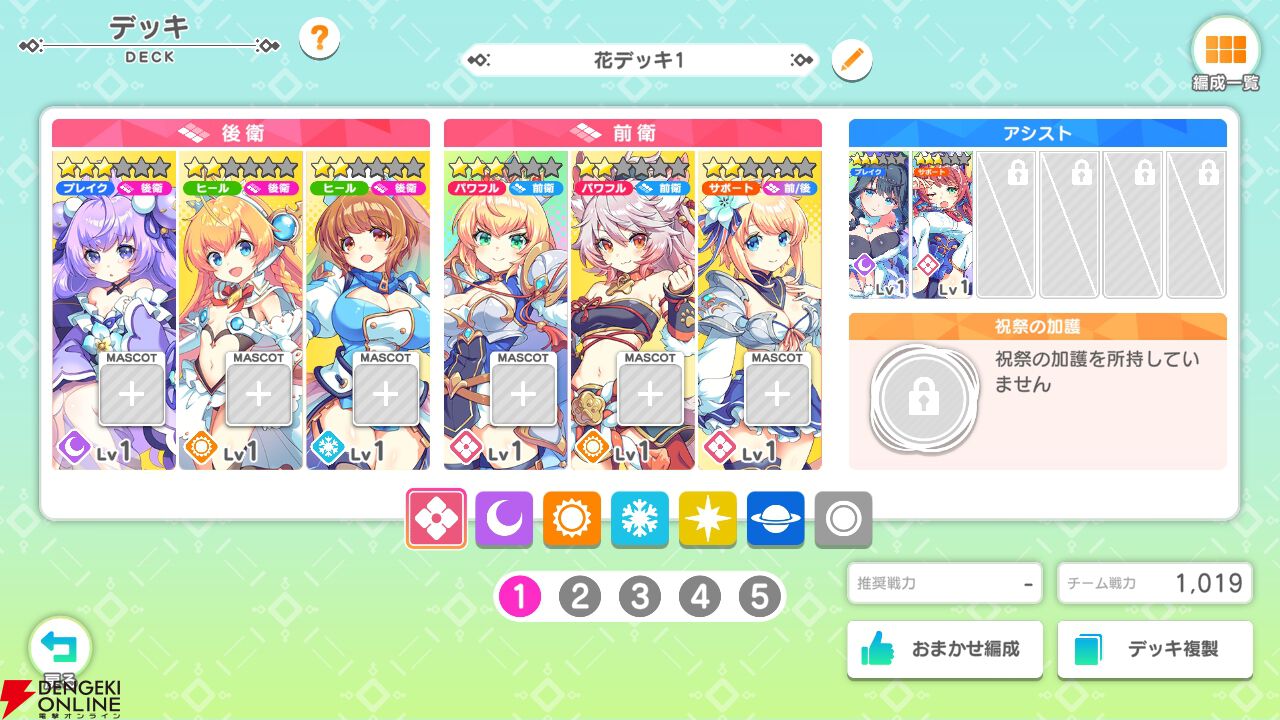Go back with the 戻る button
1280x720 pixels.
[x=59, y=650]
